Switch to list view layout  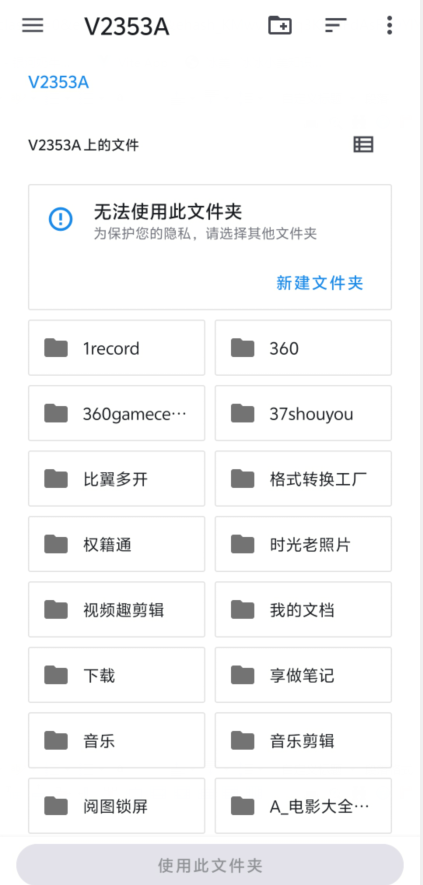click(363, 145)
